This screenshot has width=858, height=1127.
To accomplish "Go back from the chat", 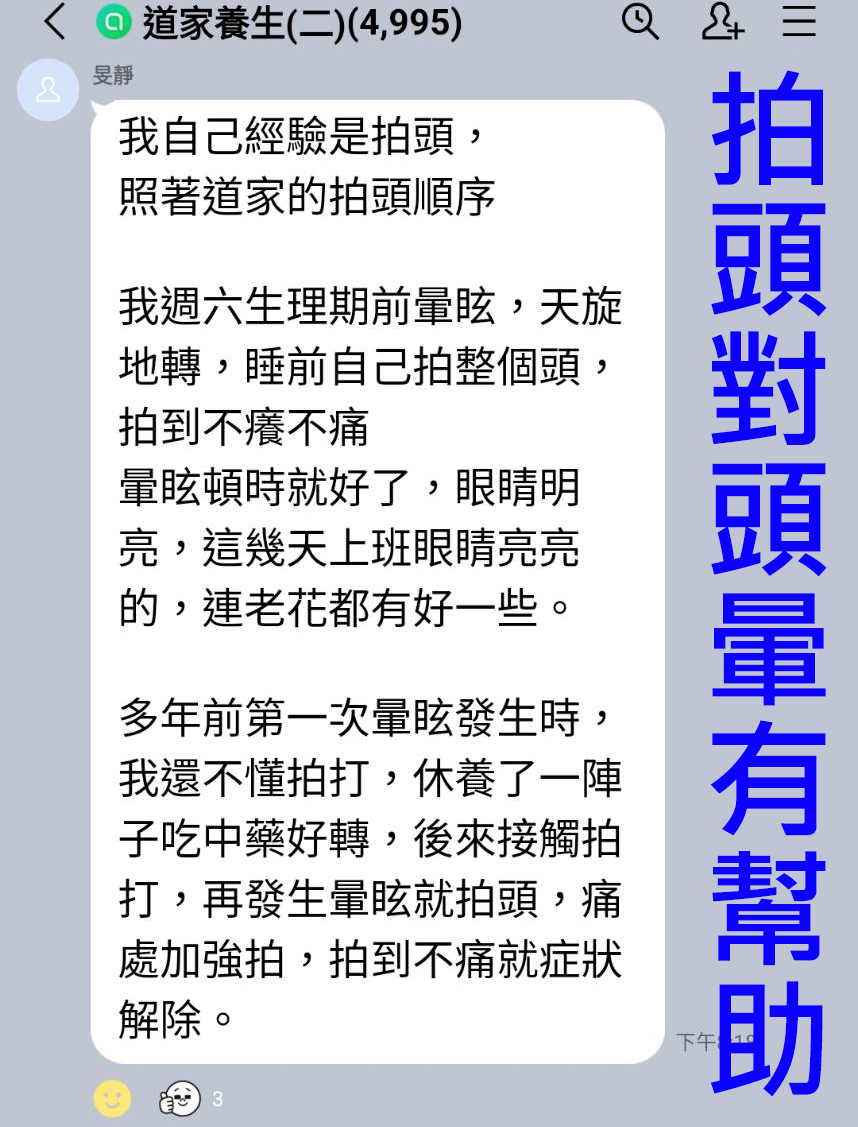I will [55, 22].
